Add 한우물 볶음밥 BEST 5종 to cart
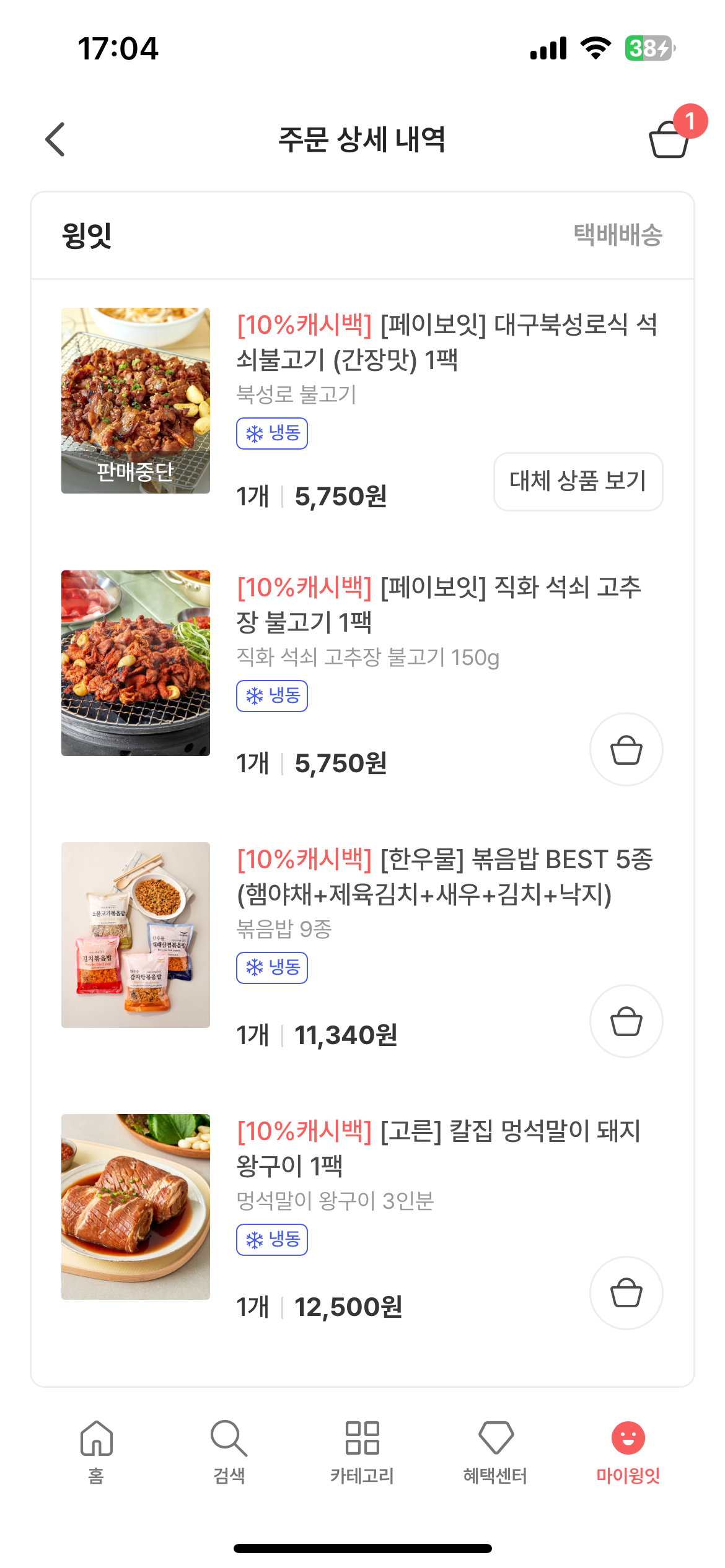This screenshot has height=1568, width=725. [626, 1021]
